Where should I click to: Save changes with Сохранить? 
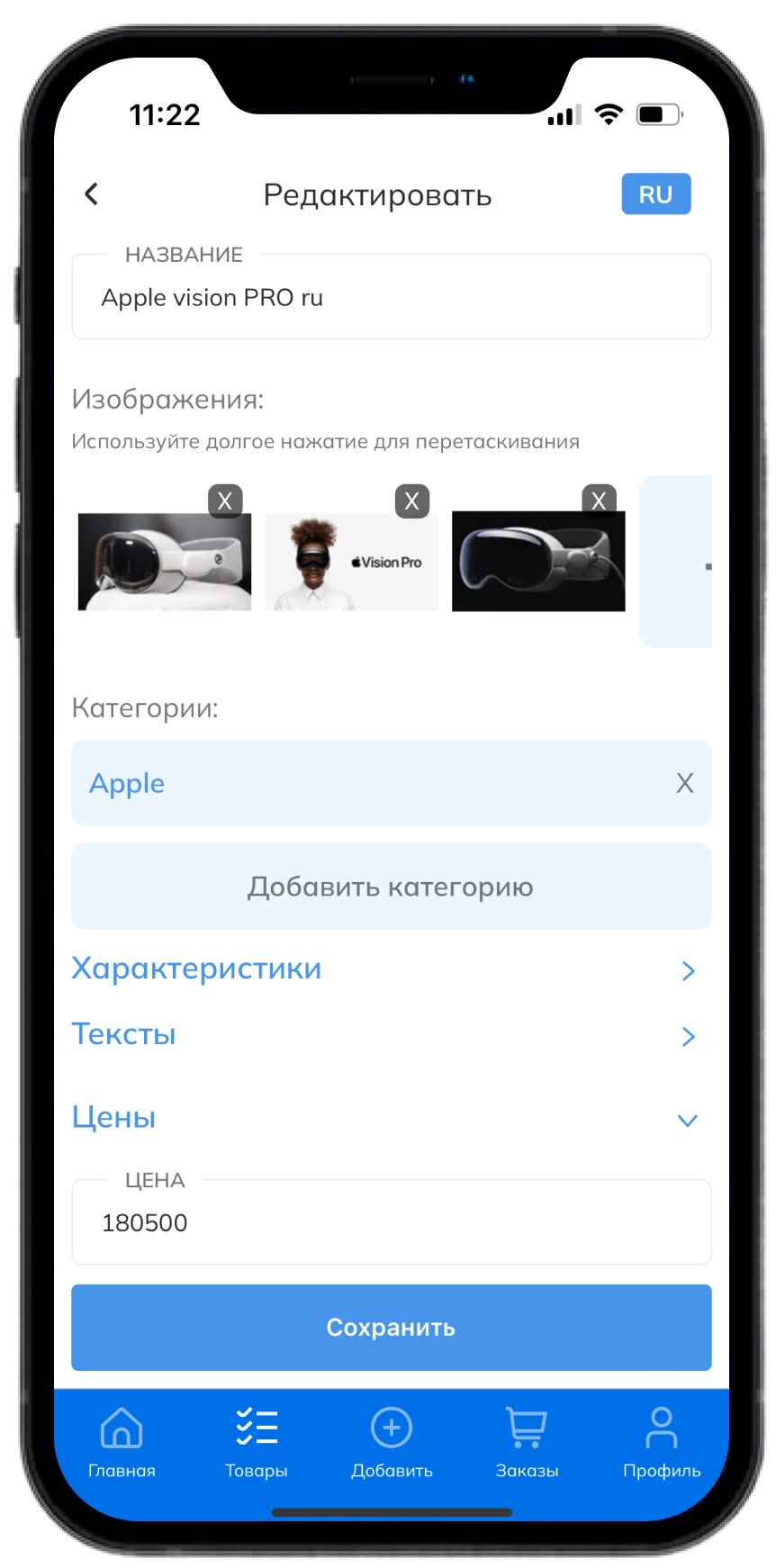(x=391, y=1328)
